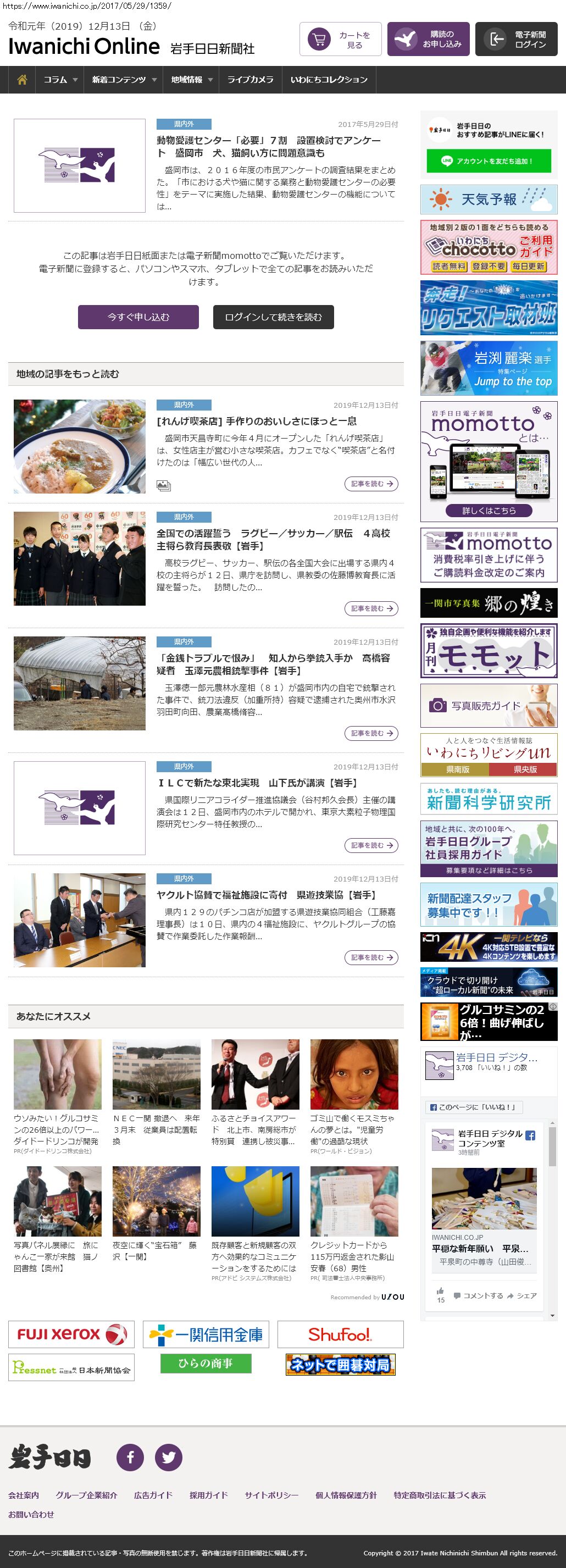This screenshot has height=1568, width=566.
Task: Go to home via house icon
Action: point(22,80)
